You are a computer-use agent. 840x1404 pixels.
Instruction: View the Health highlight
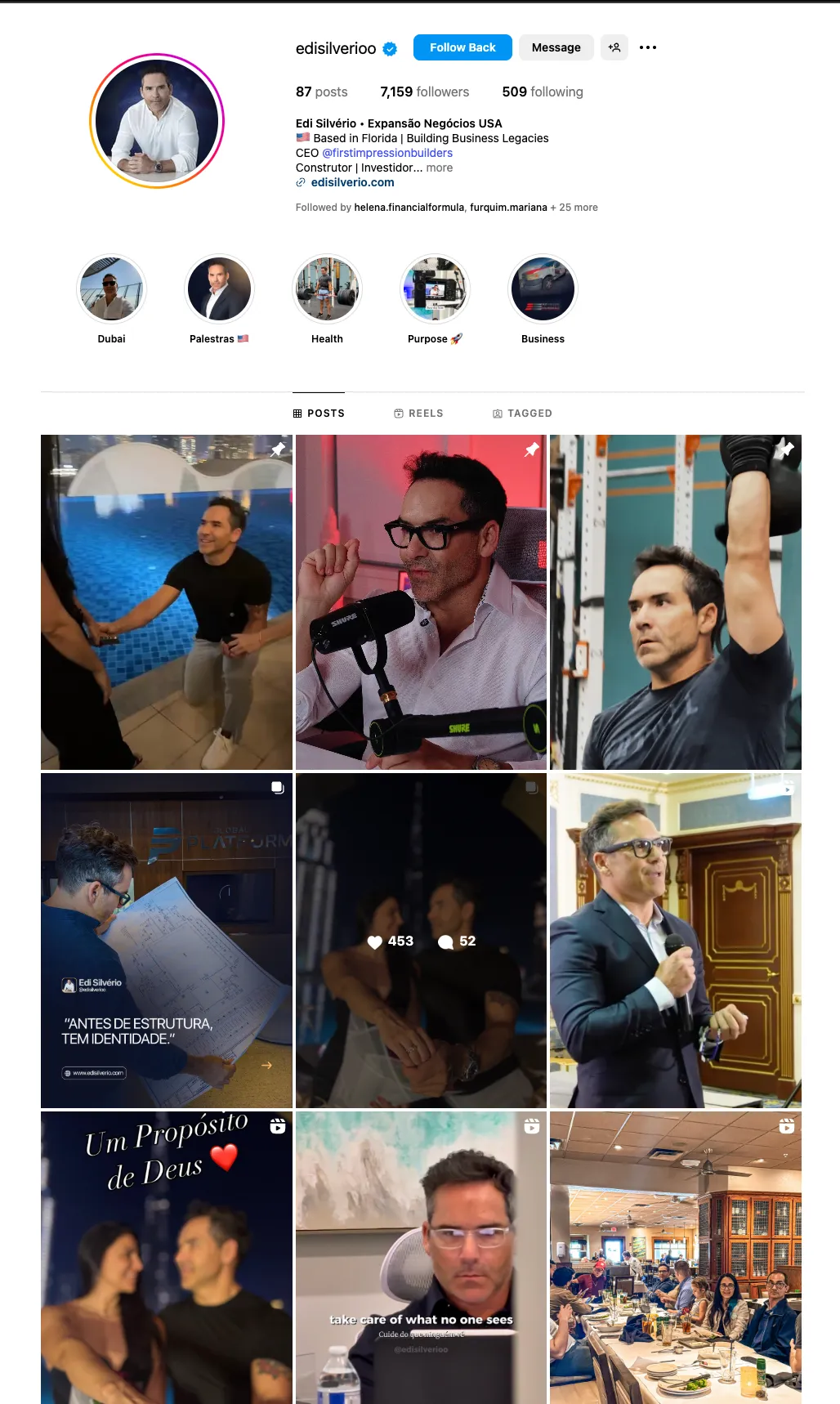coord(327,288)
